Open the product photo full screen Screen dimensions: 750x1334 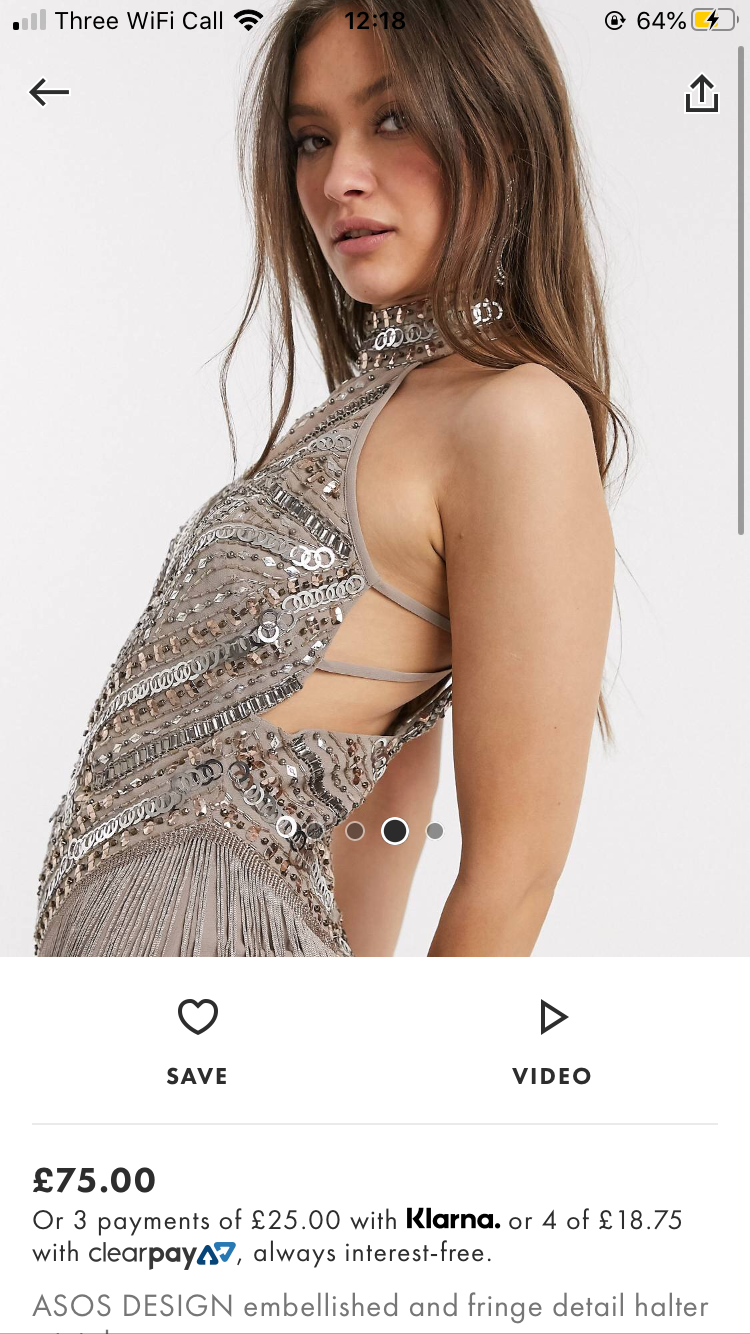[375, 478]
